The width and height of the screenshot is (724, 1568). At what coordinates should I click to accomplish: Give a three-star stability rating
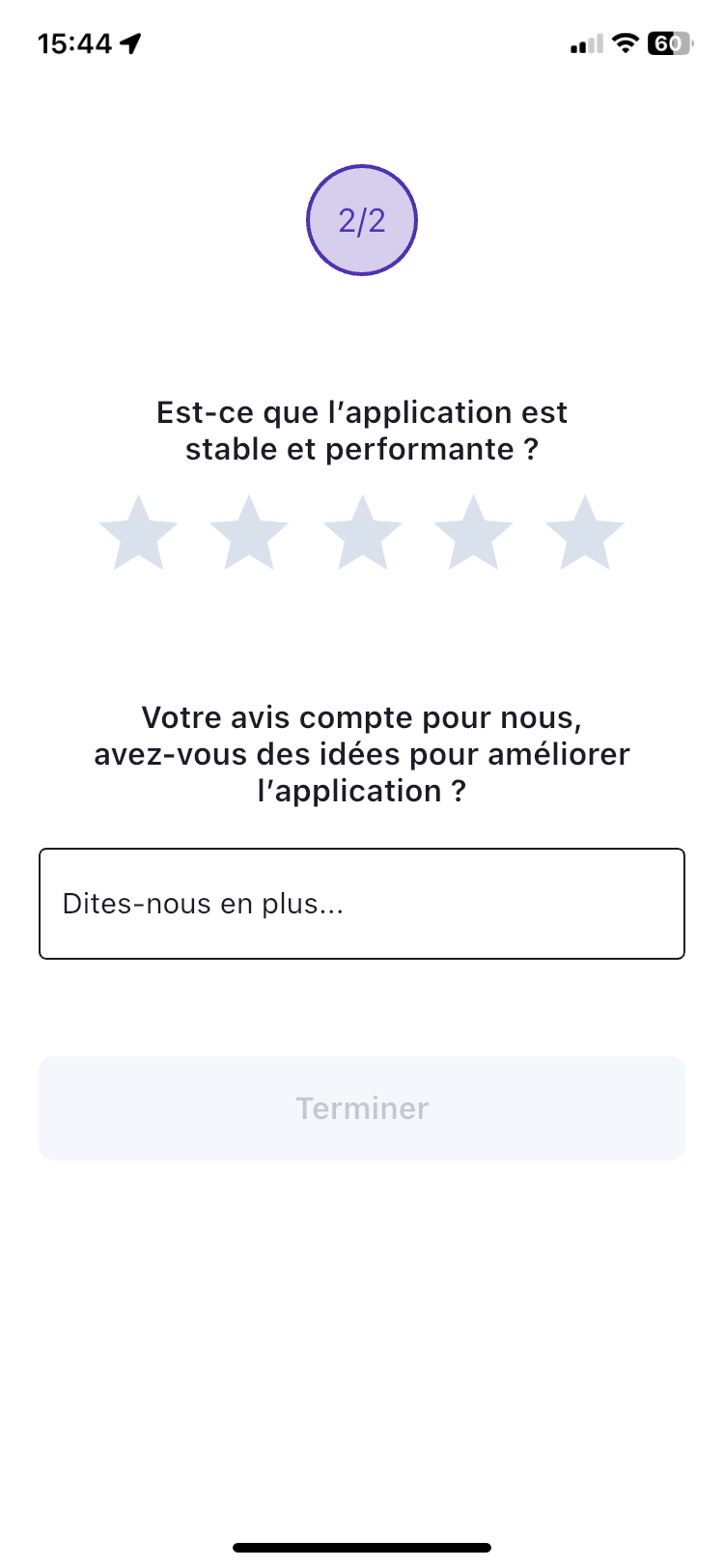[x=362, y=534]
